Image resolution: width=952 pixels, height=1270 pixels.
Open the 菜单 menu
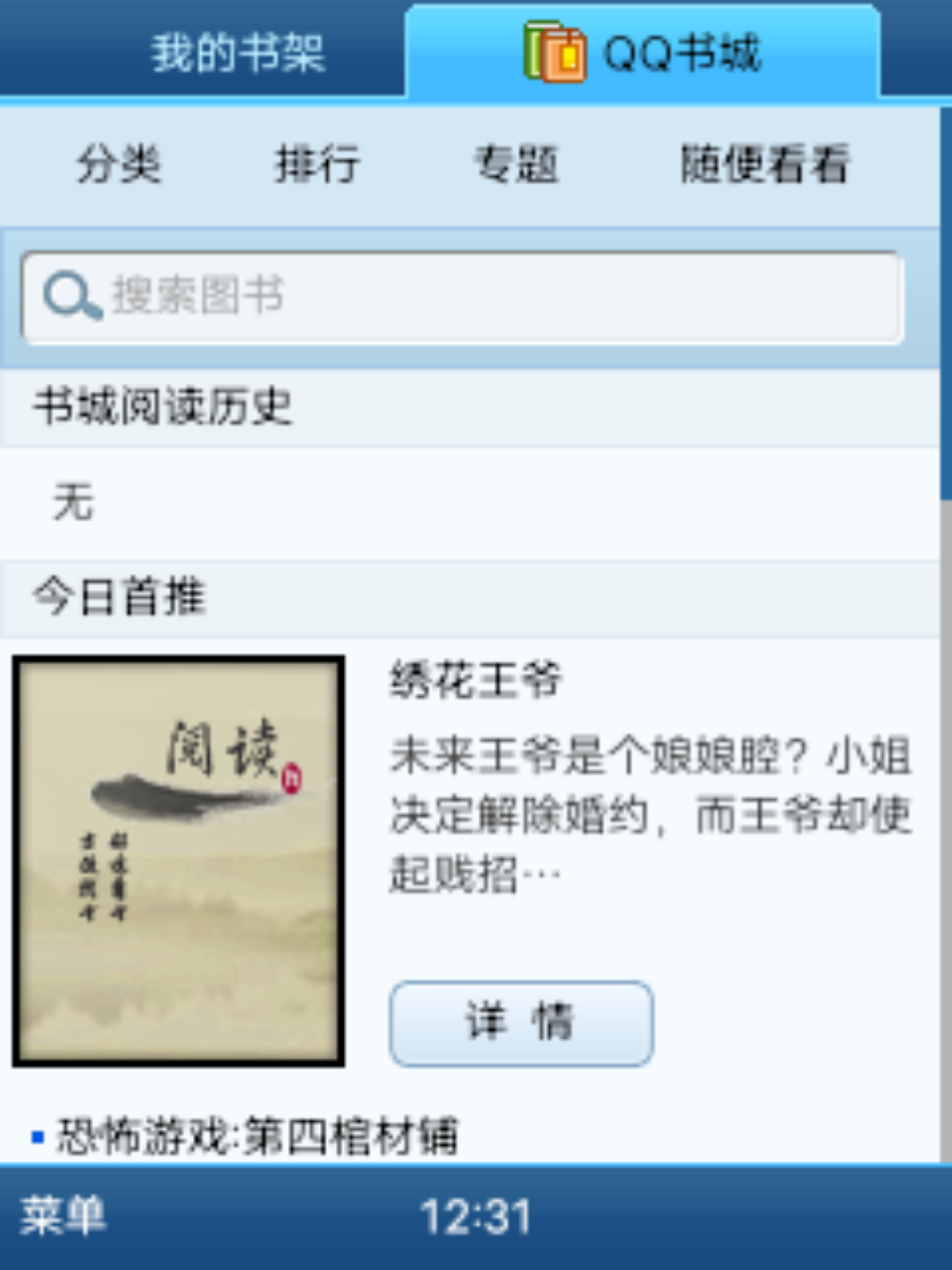click(x=63, y=1217)
